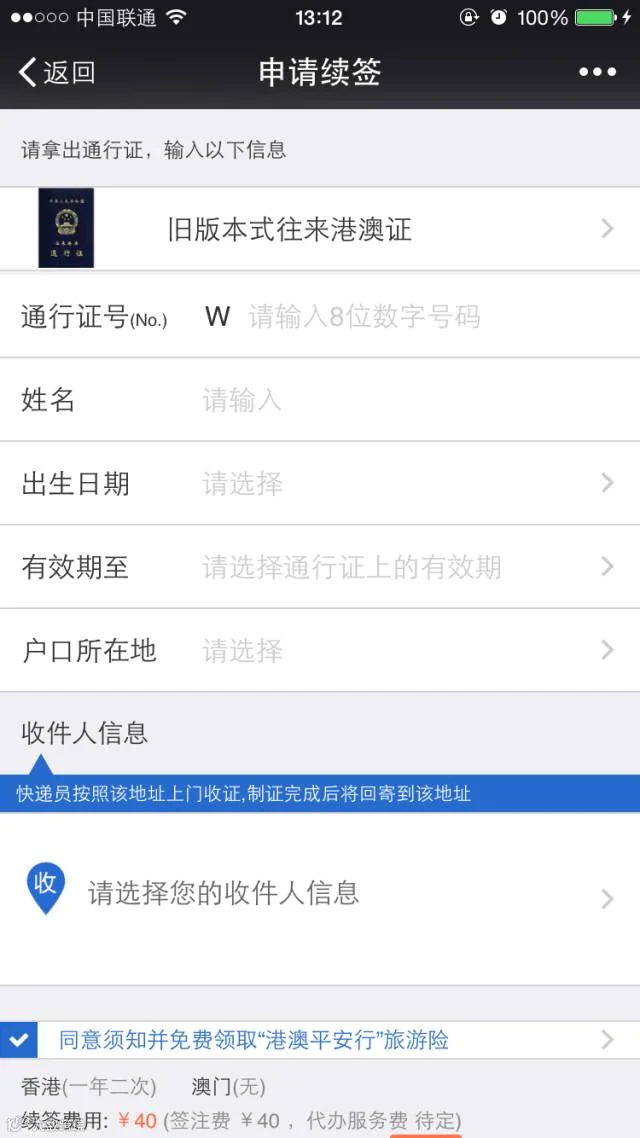Image resolution: width=640 pixels, height=1138 pixels.
Task: Open 请选择您的收件人信息 recipient selection
Action: 320,898
